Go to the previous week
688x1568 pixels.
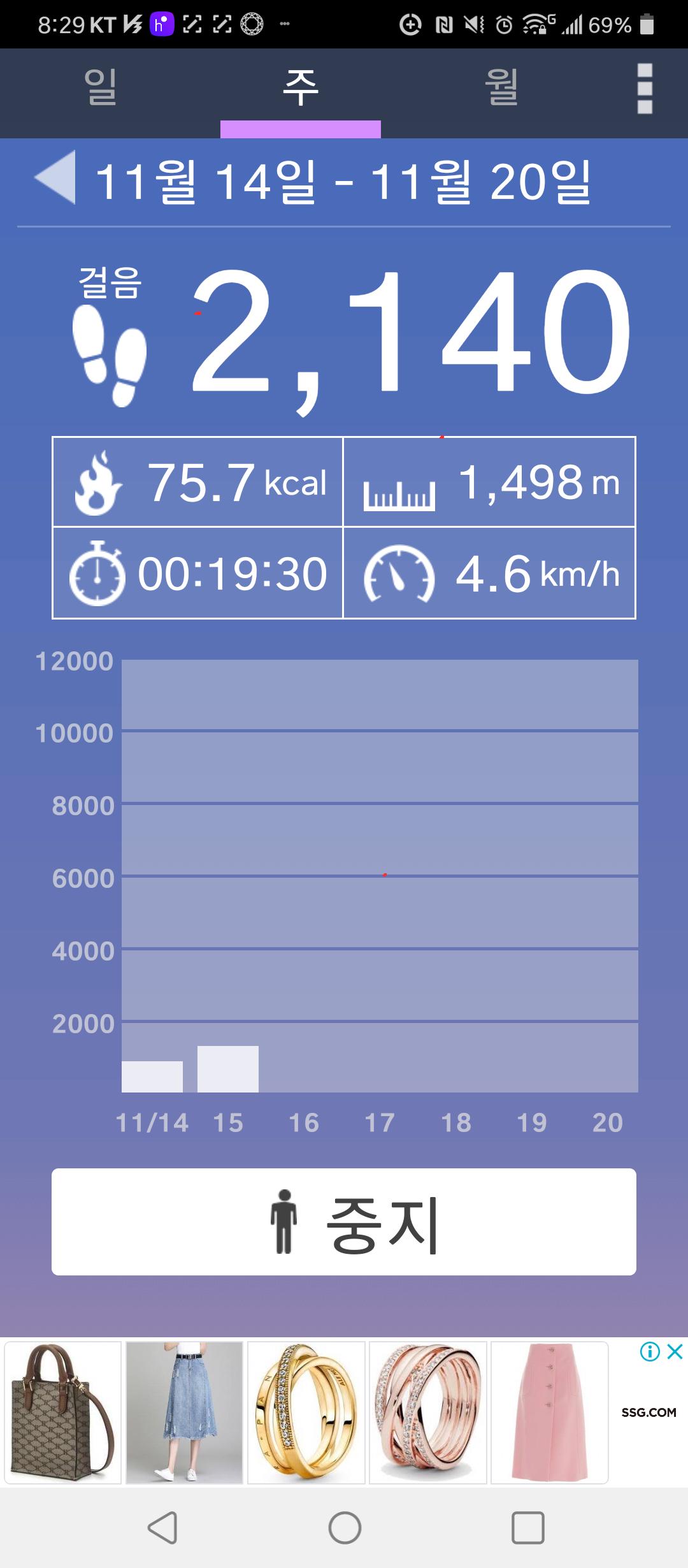tap(56, 178)
